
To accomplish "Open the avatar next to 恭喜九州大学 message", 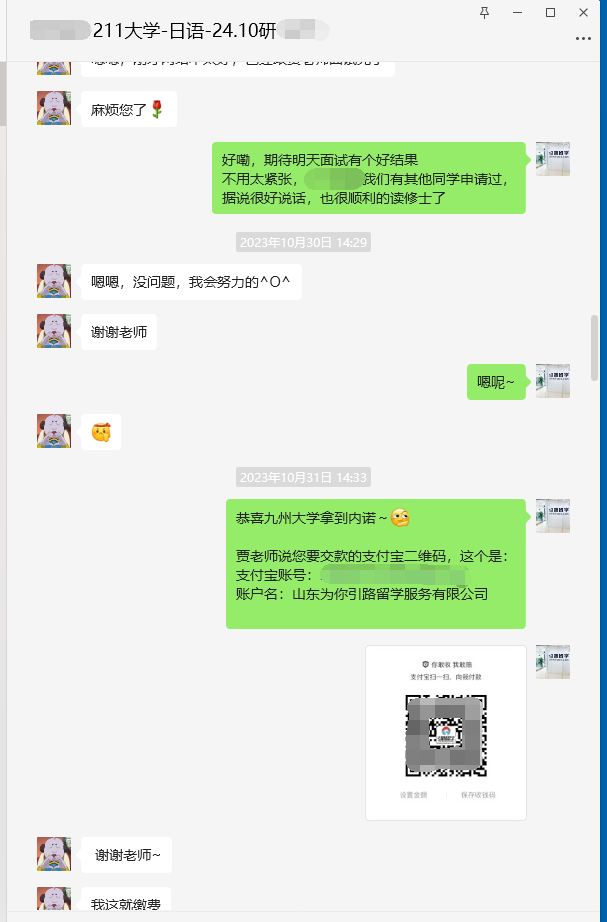I will [x=552, y=516].
